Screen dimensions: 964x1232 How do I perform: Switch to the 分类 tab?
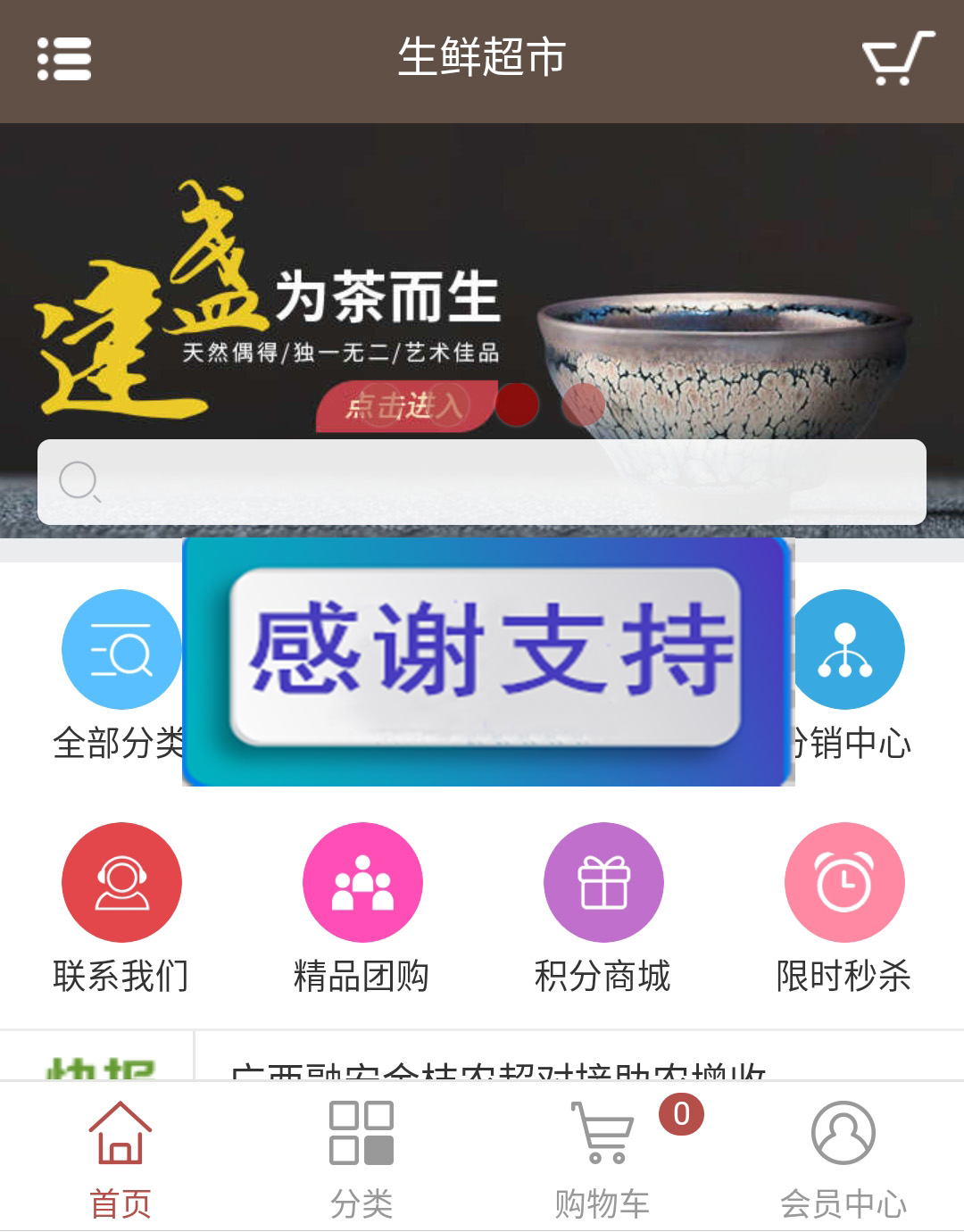(361, 1159)
